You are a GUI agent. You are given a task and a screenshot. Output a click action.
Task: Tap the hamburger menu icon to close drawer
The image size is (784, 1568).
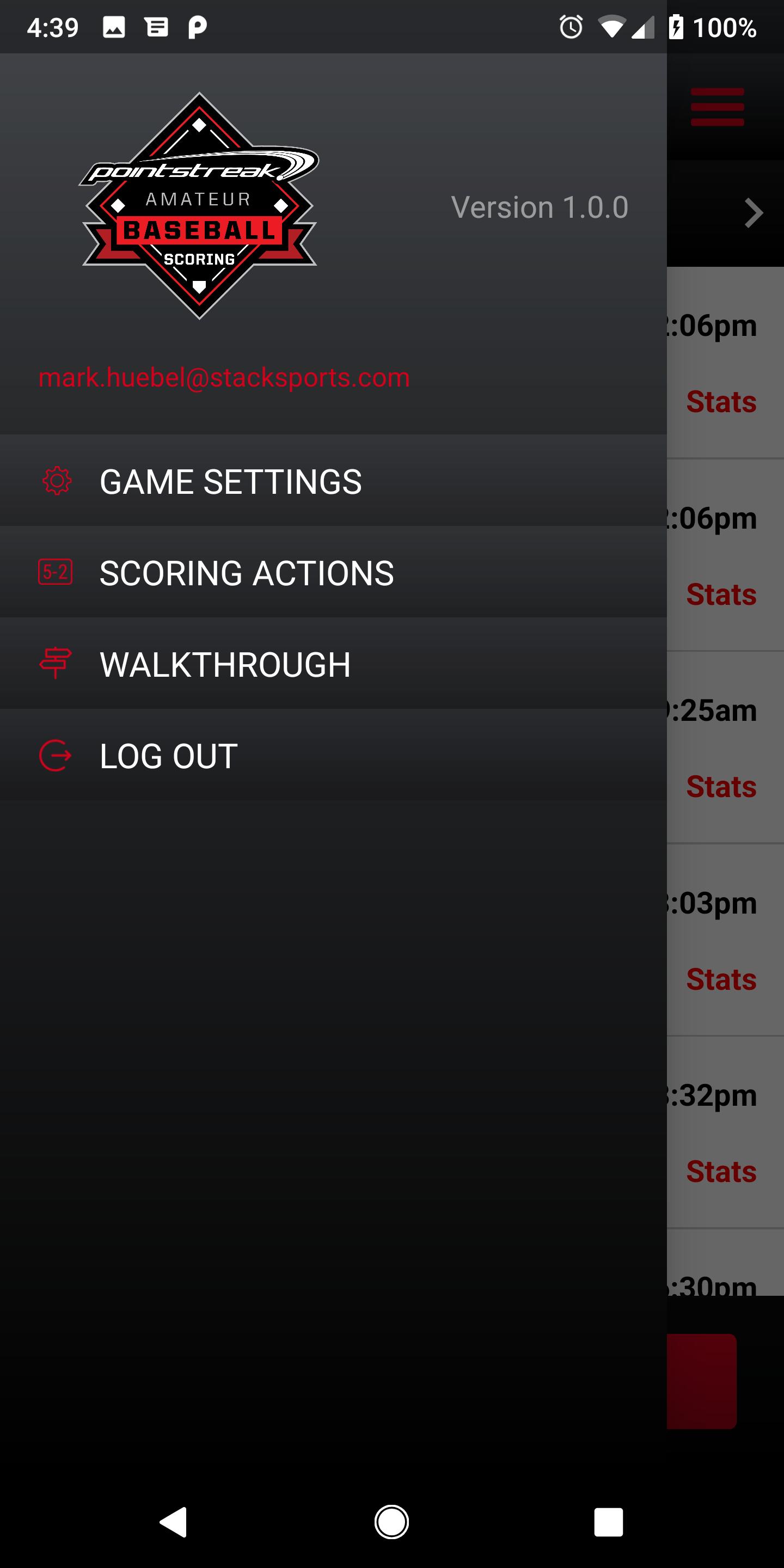717,107
